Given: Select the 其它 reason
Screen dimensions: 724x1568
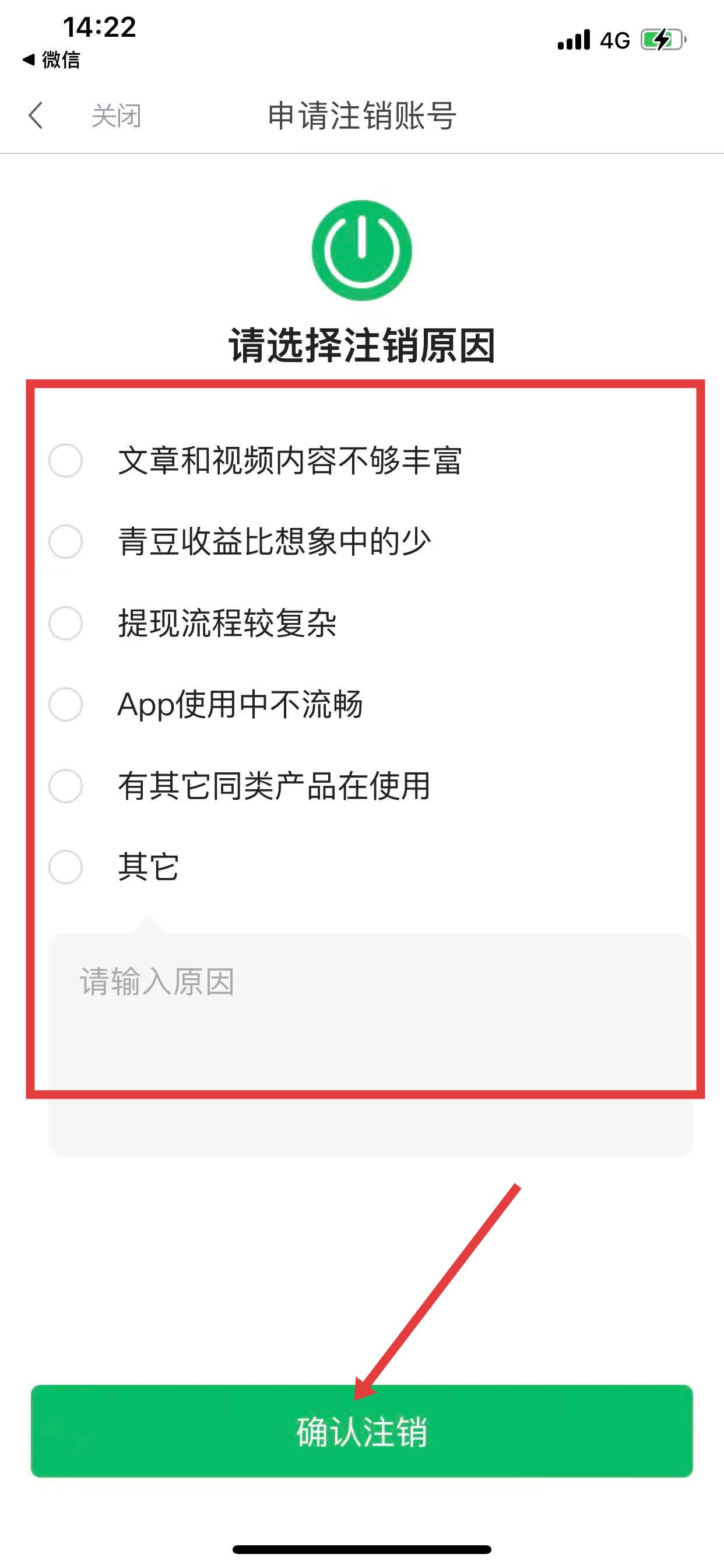Looking at the screenshot, I should point(66,867).
